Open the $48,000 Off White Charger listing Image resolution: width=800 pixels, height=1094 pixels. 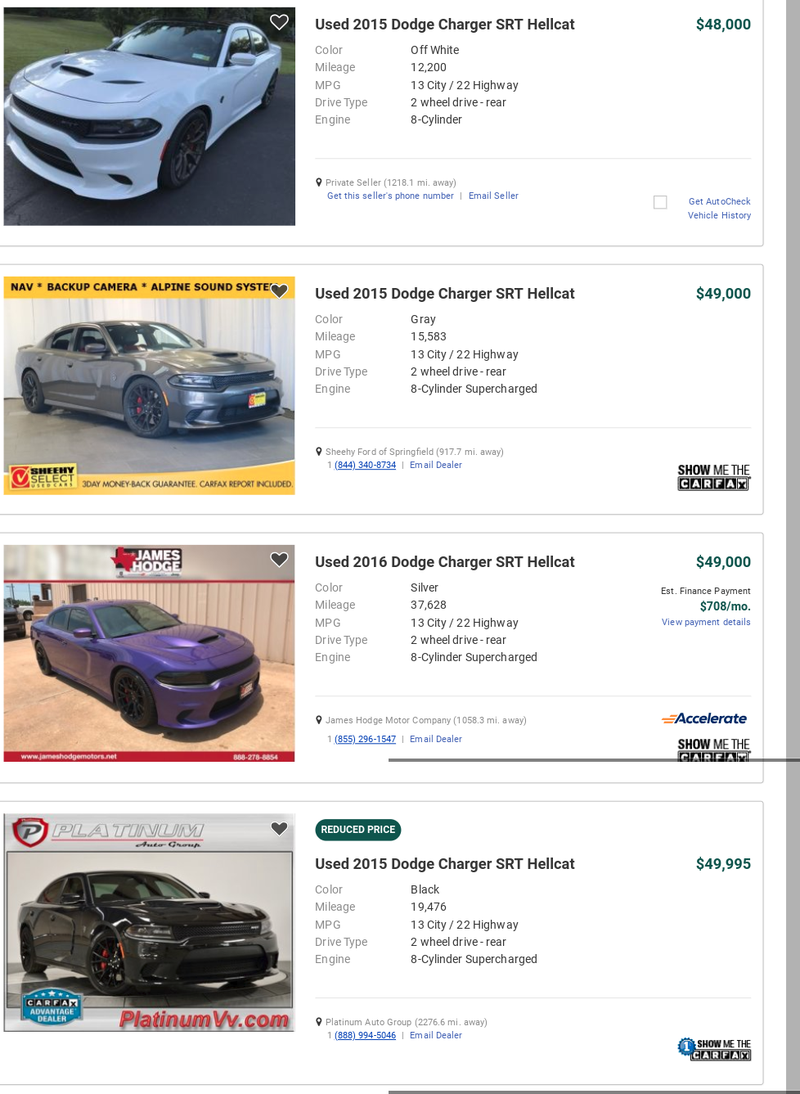tap(444, 24)
